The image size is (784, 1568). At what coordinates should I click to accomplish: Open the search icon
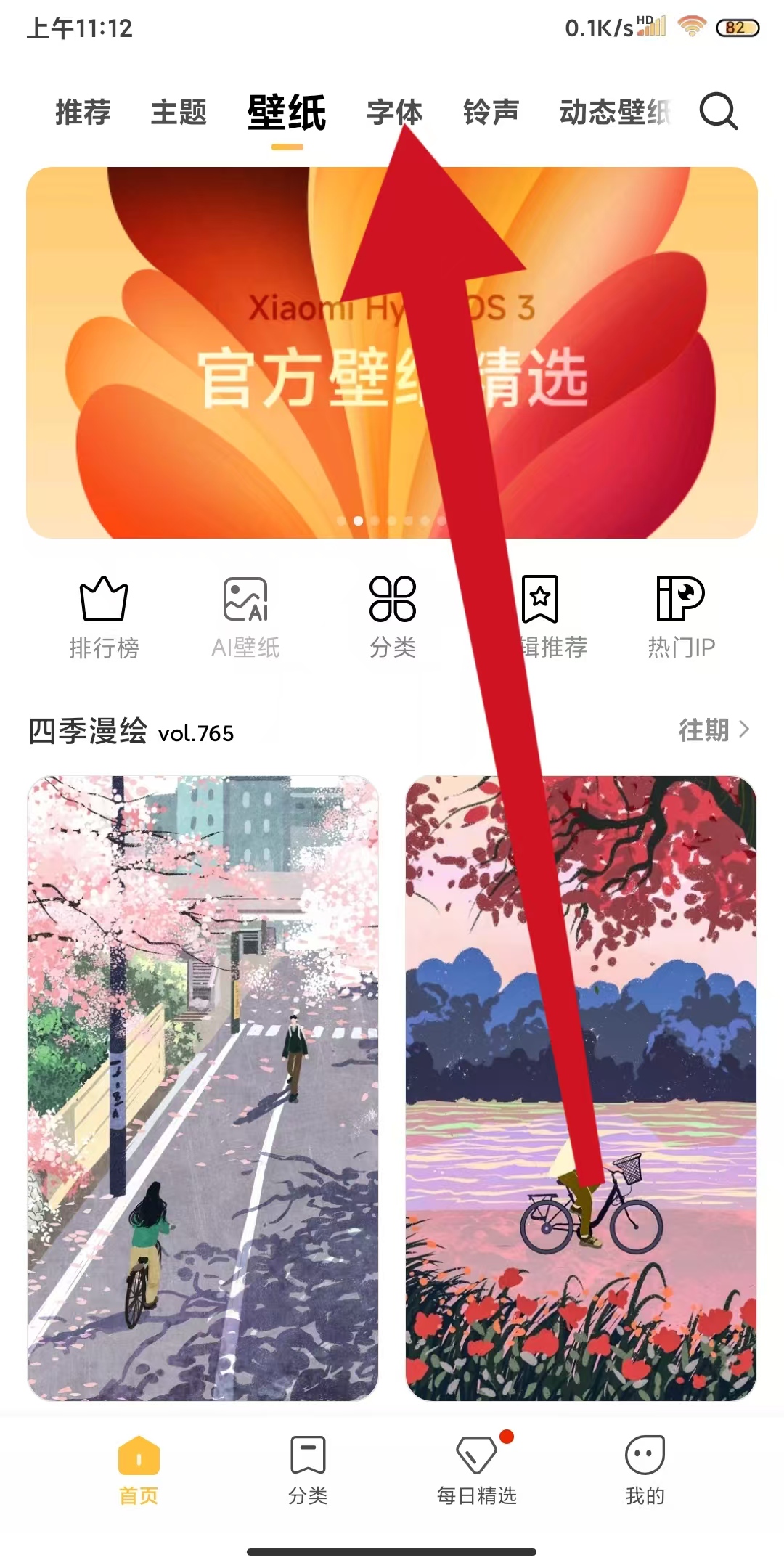point(718,112)
